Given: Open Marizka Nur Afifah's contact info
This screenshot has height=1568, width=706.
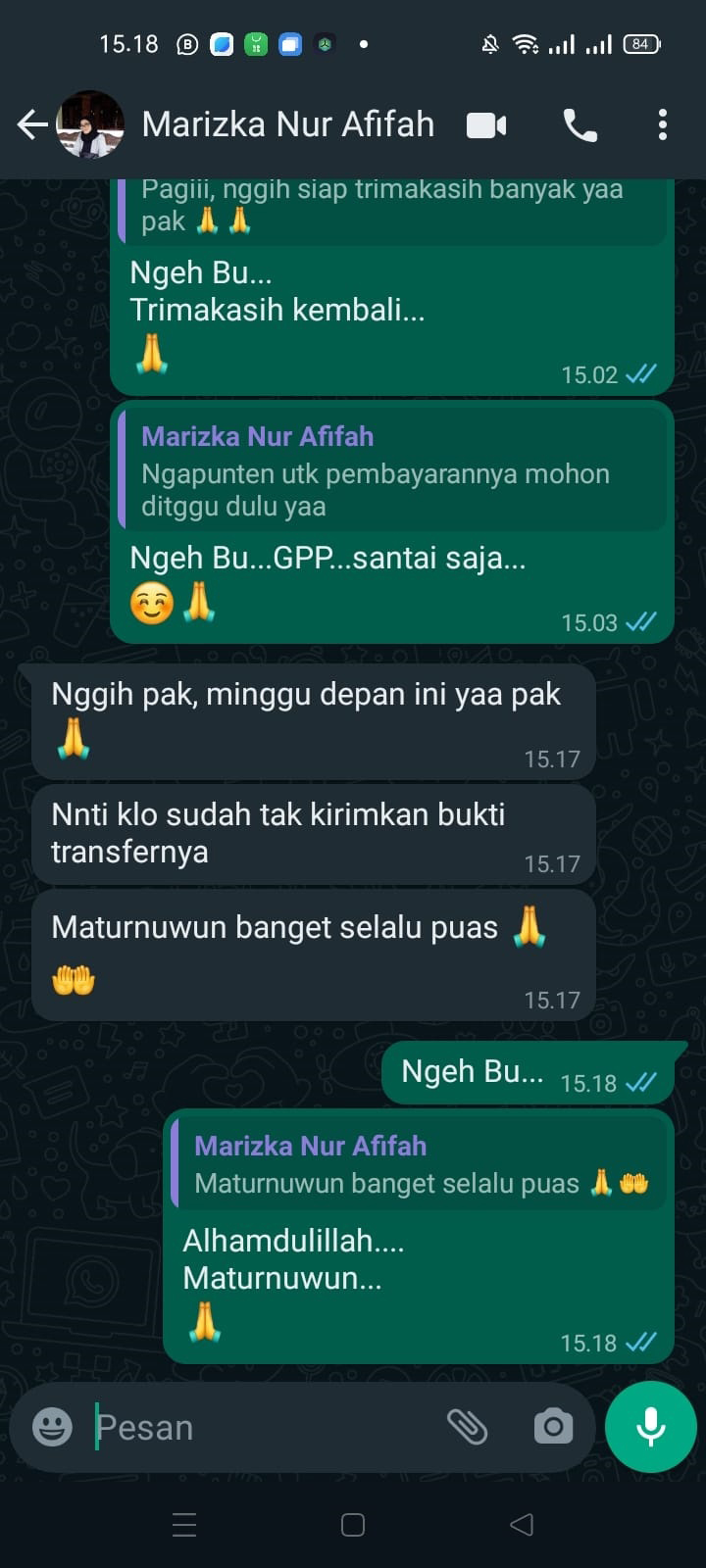Looking at the screenshot, I should (x=287, y=124).
